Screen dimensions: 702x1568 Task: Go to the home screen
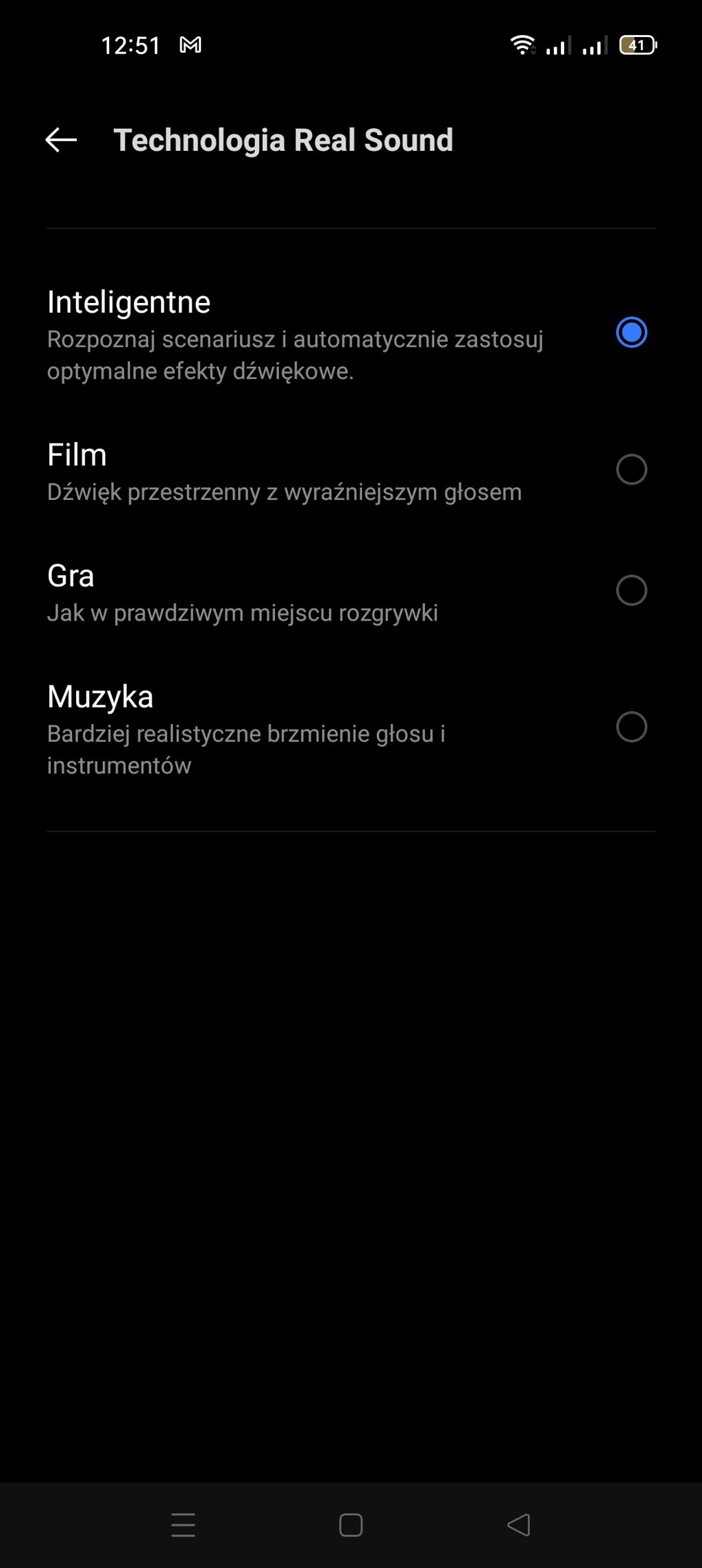(x=351, y=1525)
